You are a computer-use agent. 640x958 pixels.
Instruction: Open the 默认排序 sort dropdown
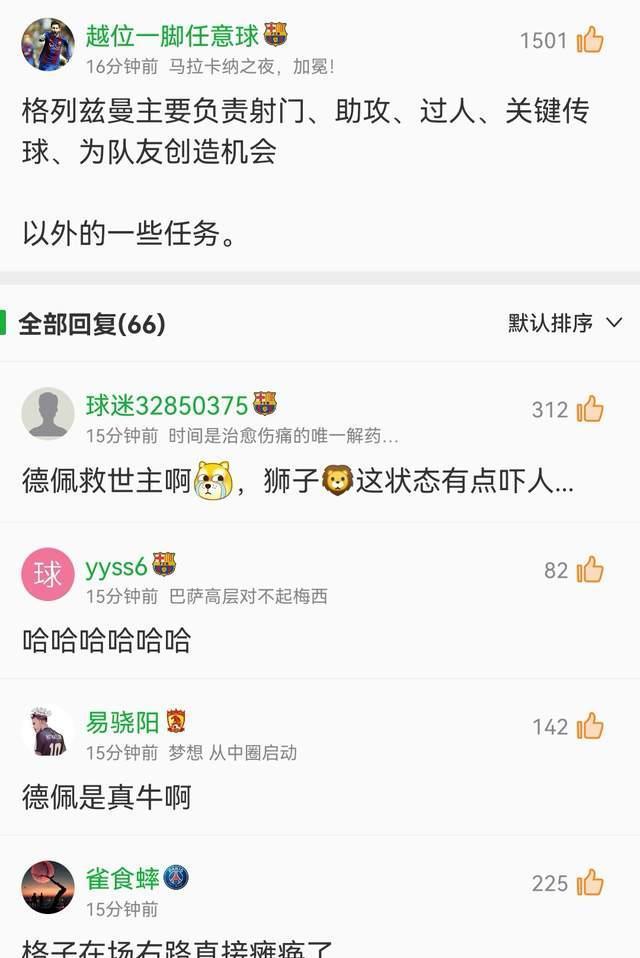tap(565, 323)
